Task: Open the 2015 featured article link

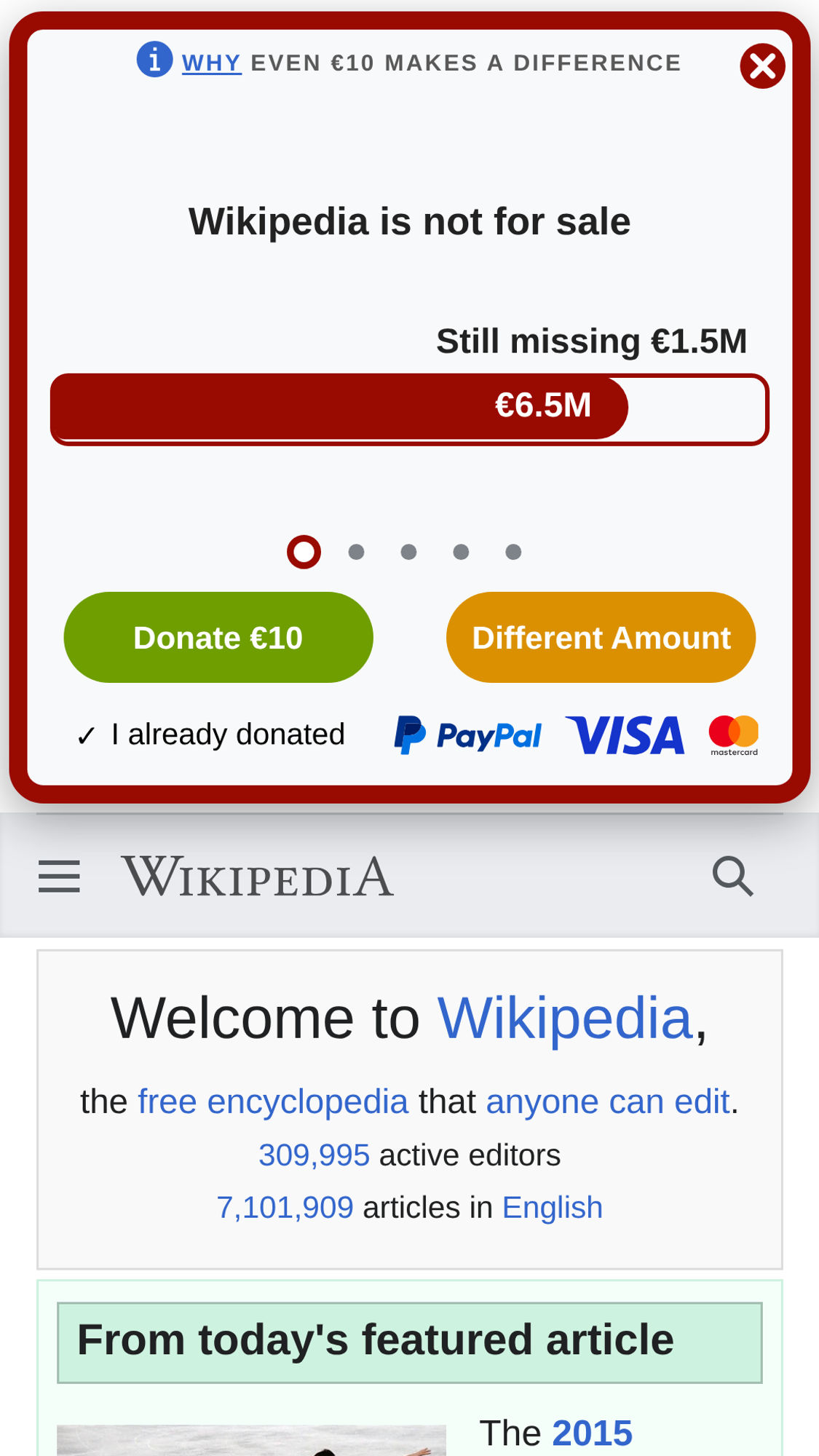Action: point(592,1433)
